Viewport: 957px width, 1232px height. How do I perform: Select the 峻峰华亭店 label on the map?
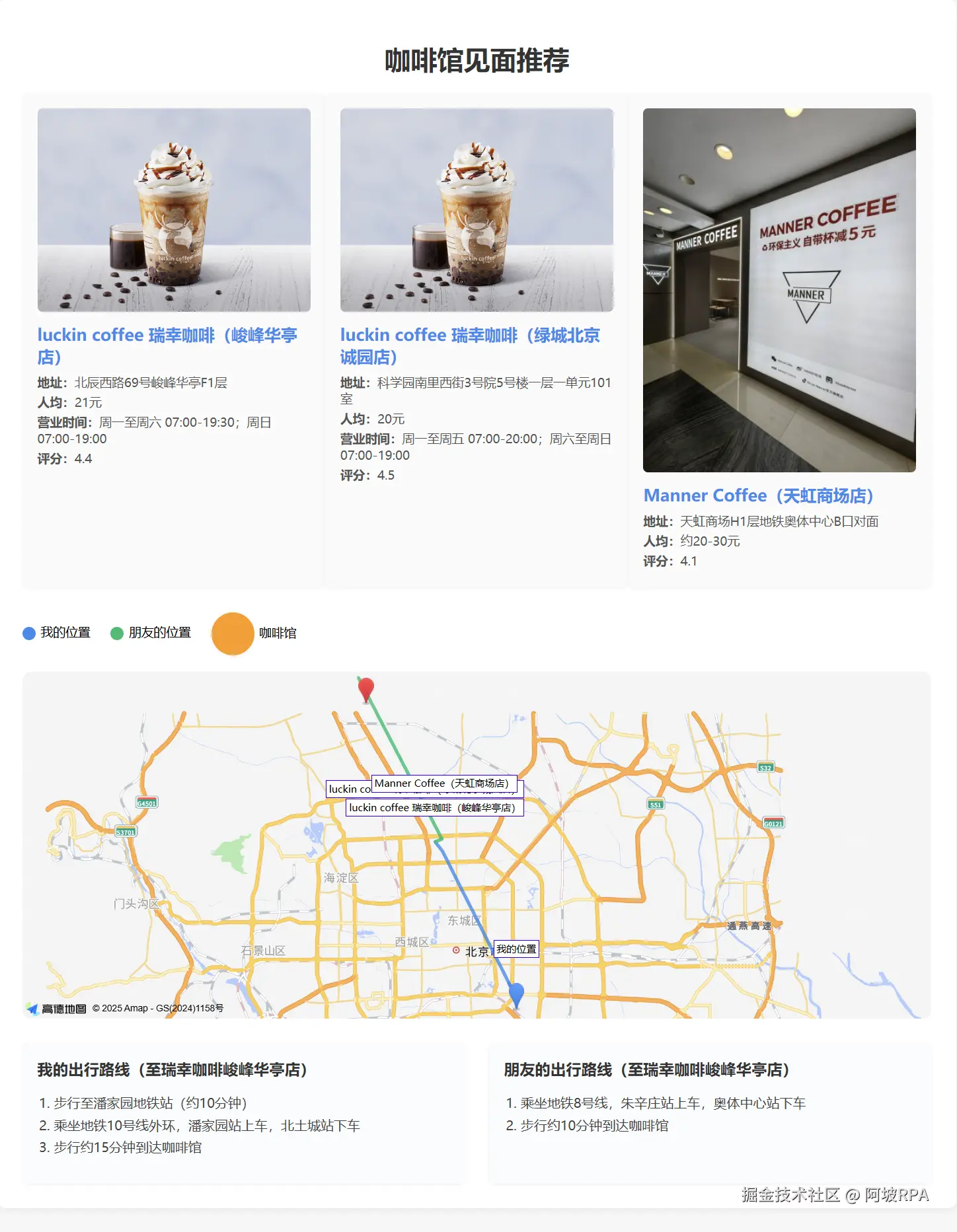tap(434, 808)
